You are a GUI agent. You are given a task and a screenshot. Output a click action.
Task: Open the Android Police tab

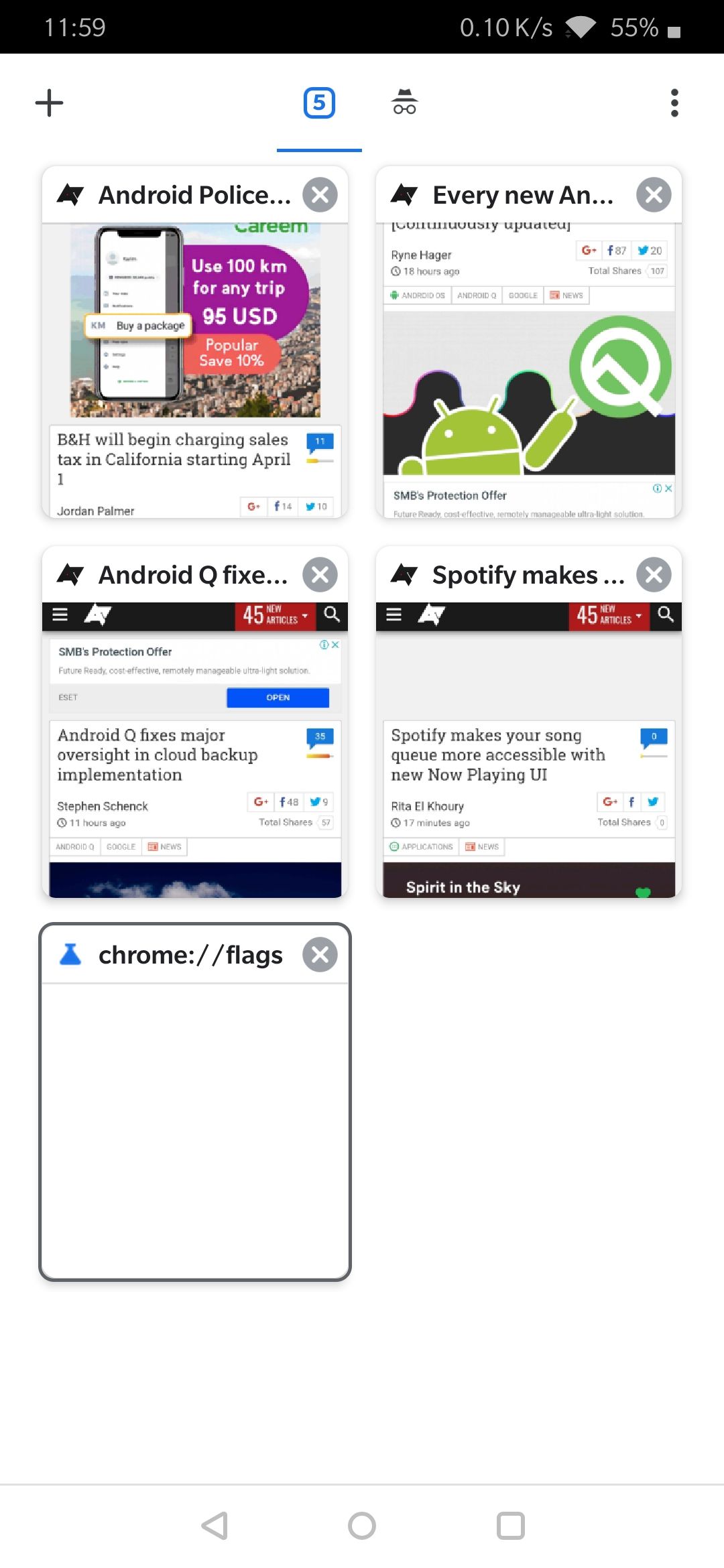coord(194,355)
